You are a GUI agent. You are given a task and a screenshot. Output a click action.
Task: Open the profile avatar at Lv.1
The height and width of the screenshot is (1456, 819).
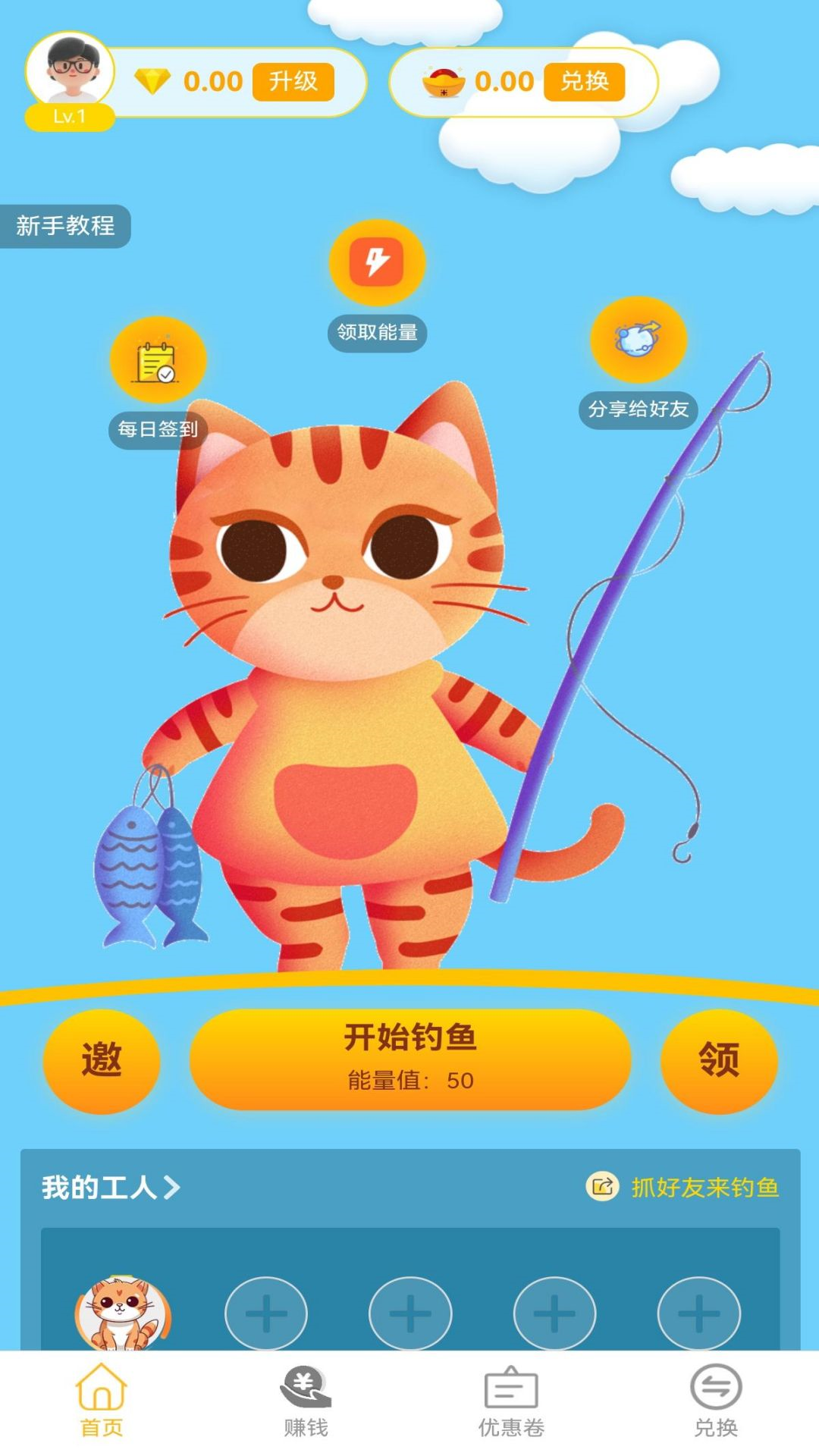[70, 71]
